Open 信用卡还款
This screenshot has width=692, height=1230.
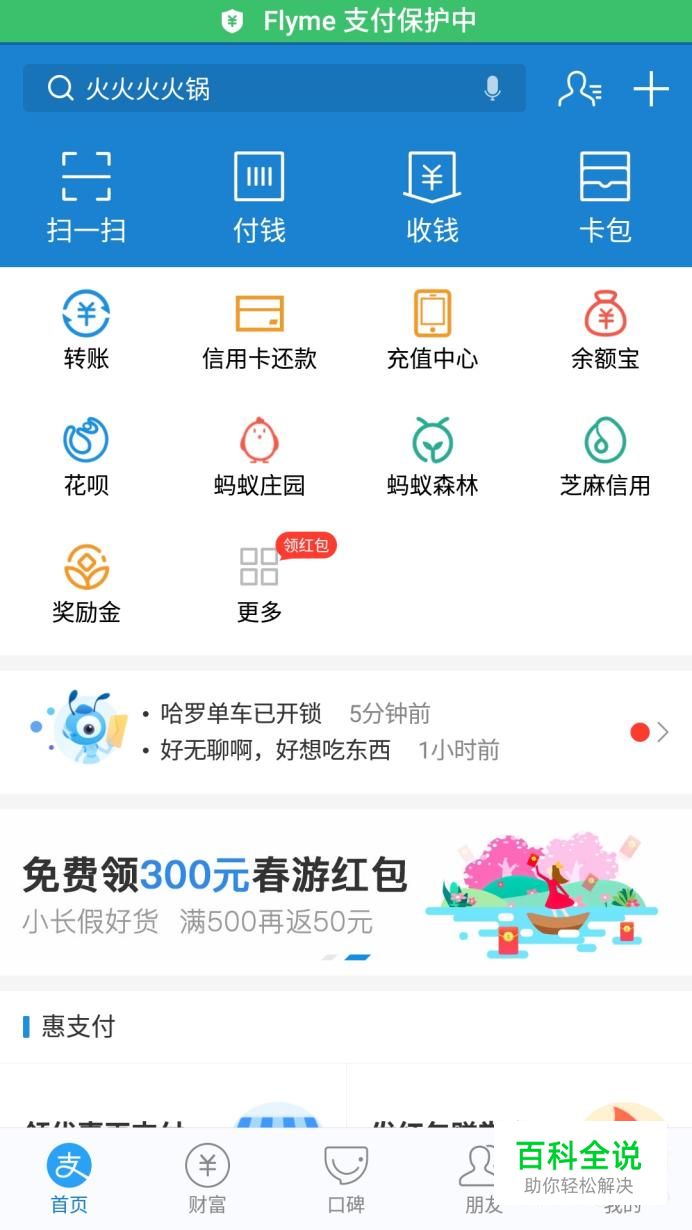click(259, 330)
